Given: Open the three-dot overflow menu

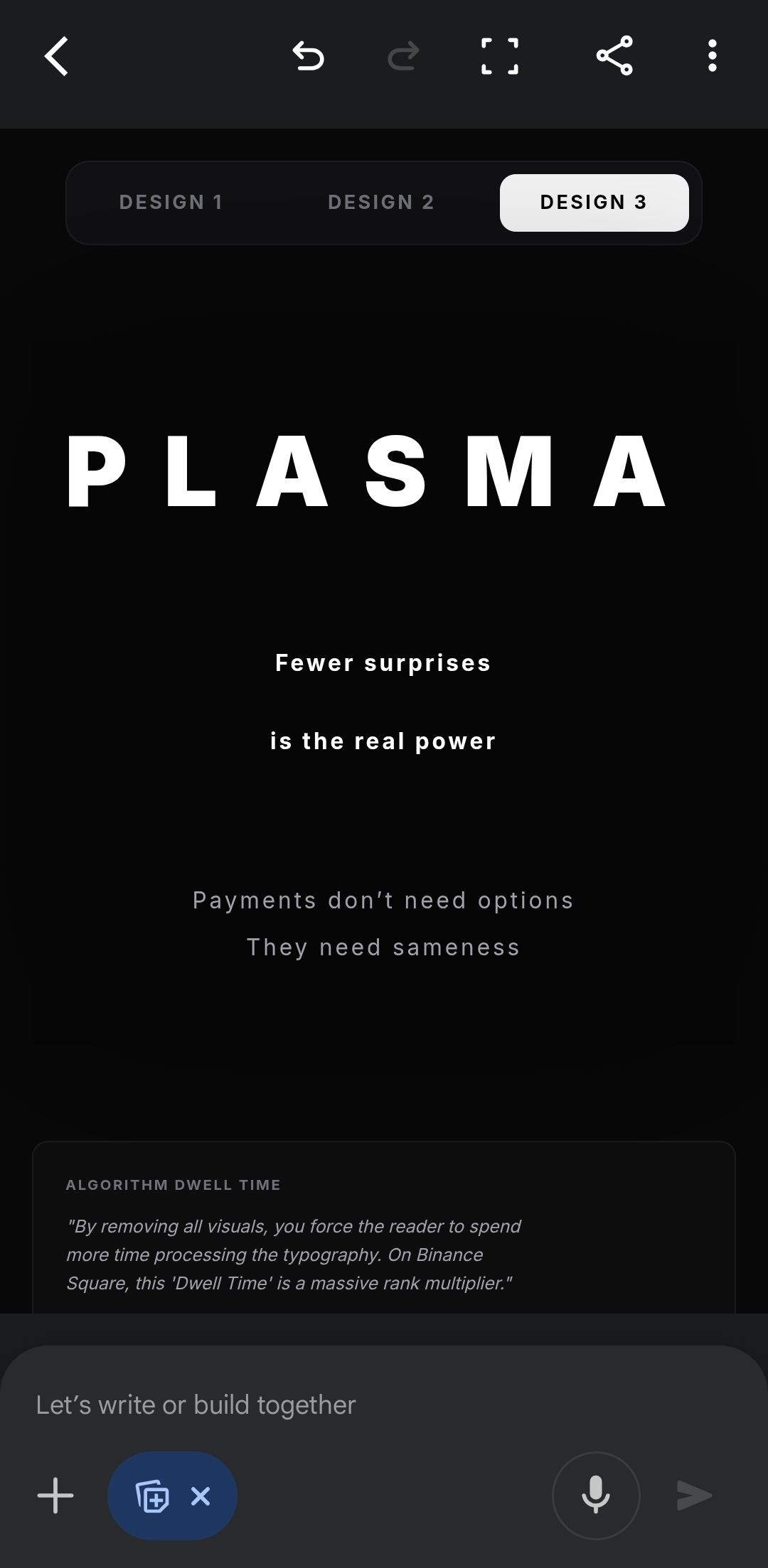Looking at the screenshot, I should pyautogui.click(x=712, y=56).
